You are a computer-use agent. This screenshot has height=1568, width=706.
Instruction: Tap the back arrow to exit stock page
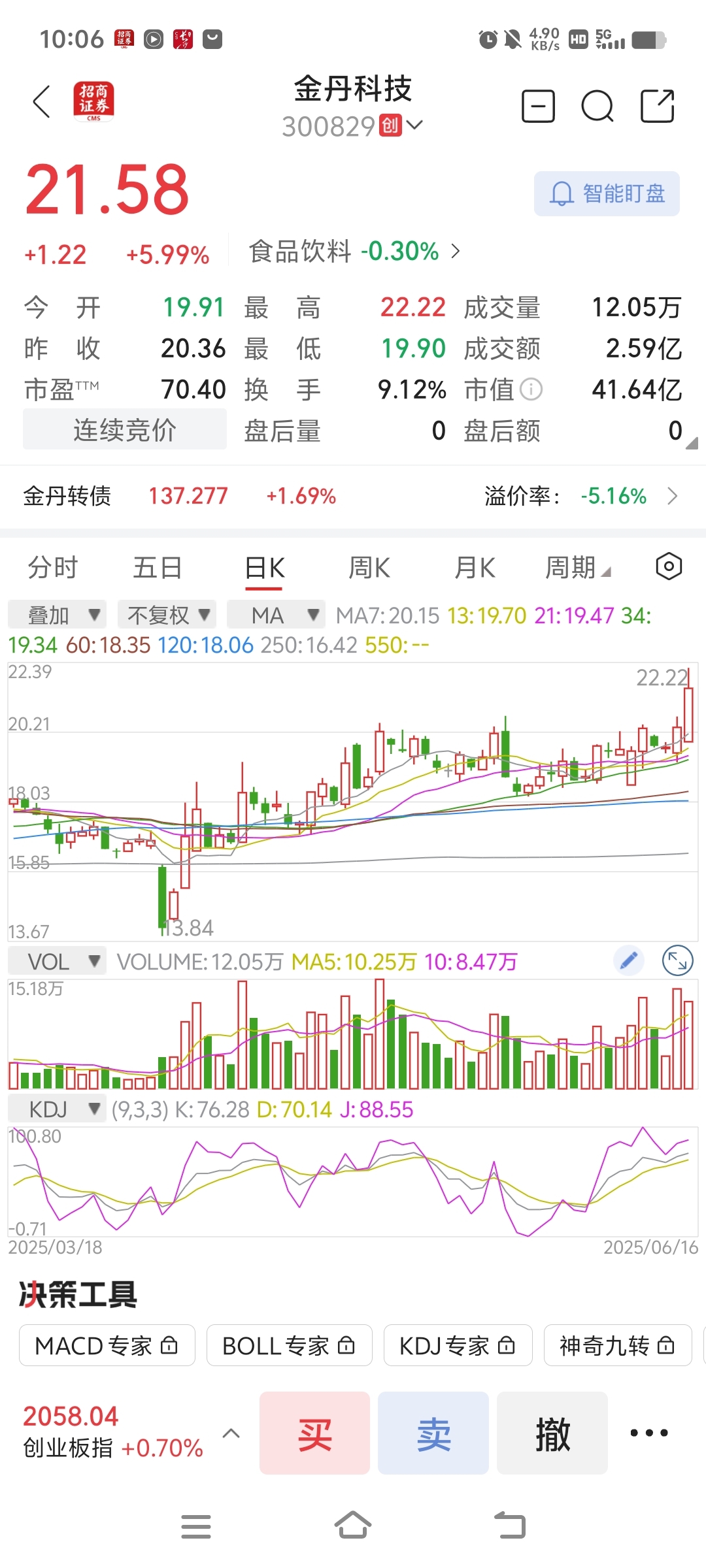(41, 103)
